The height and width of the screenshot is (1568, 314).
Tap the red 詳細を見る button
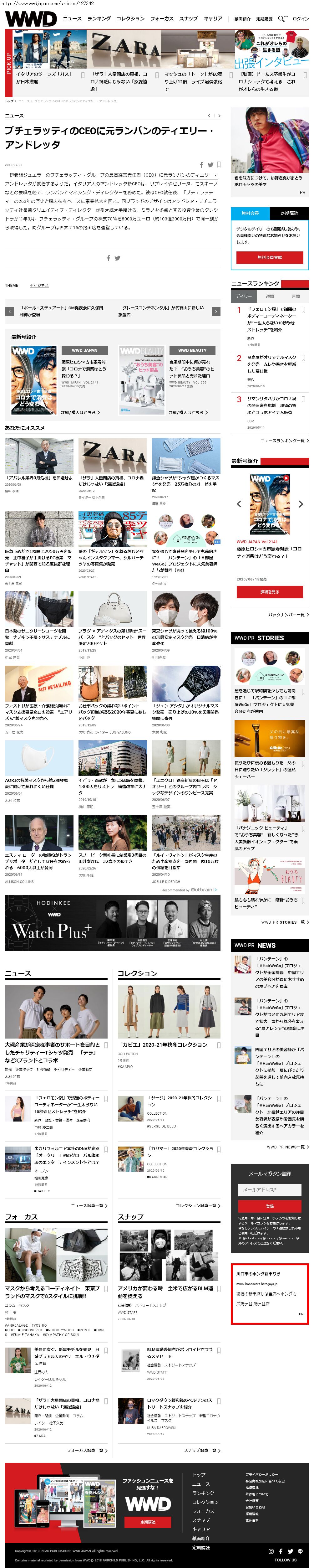coord(270,592)
